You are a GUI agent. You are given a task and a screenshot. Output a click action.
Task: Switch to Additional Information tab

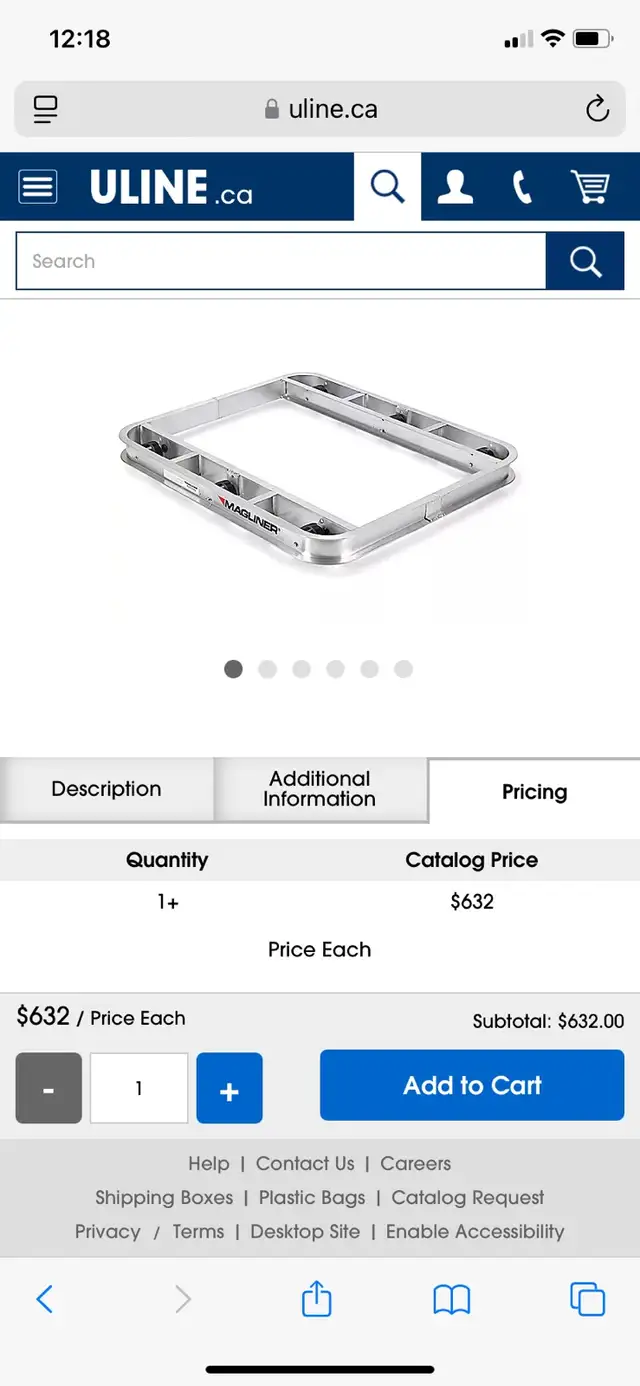[320, 789]
